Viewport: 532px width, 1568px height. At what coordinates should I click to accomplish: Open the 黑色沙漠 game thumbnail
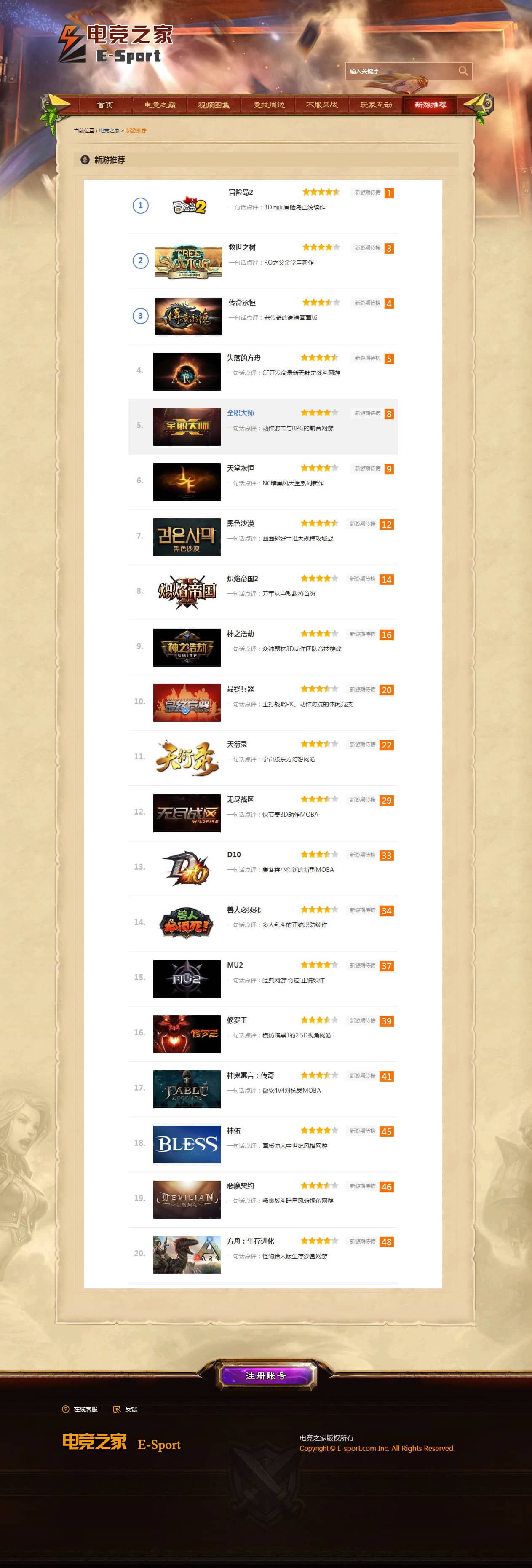click(187, 537)
